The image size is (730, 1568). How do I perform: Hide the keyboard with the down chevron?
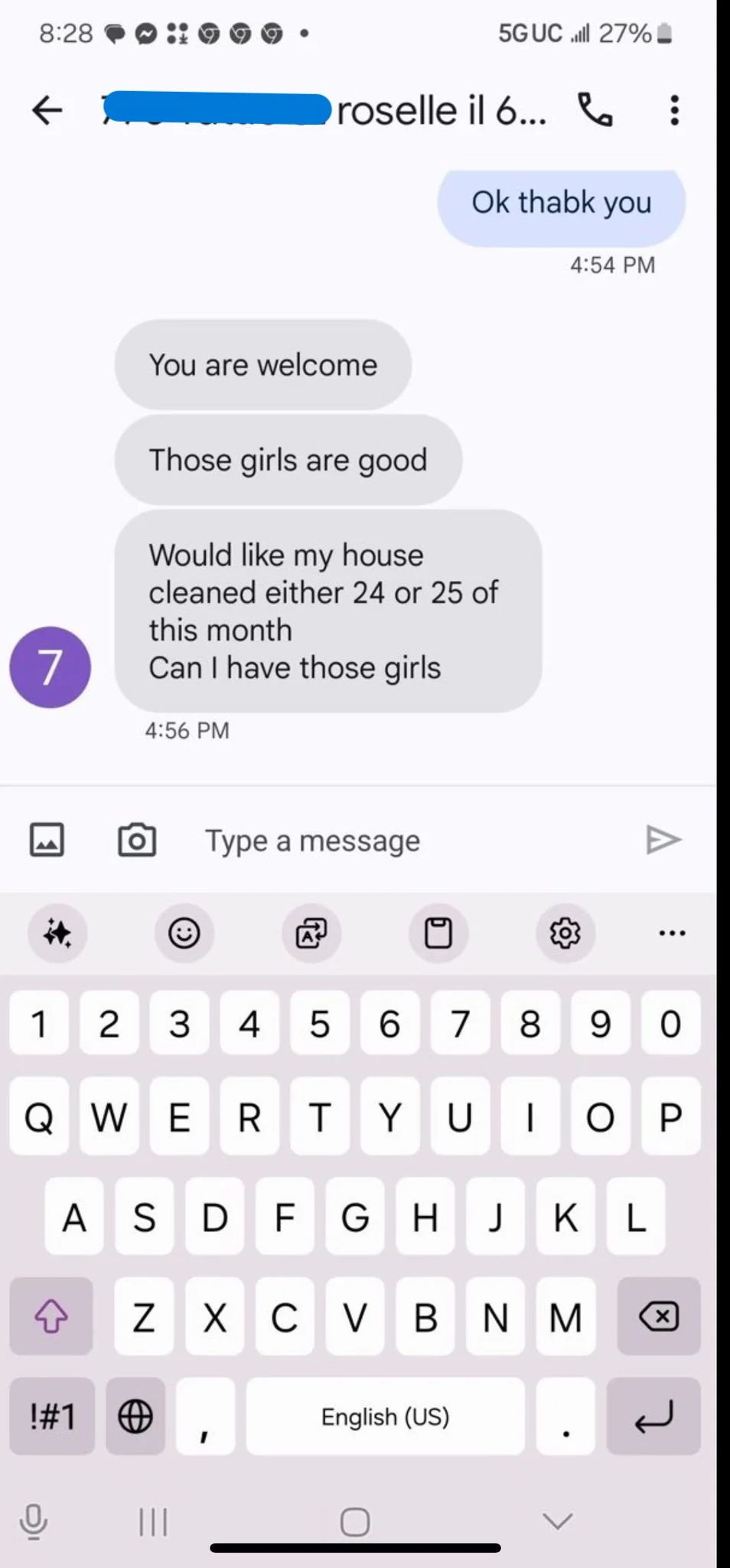558,1521
